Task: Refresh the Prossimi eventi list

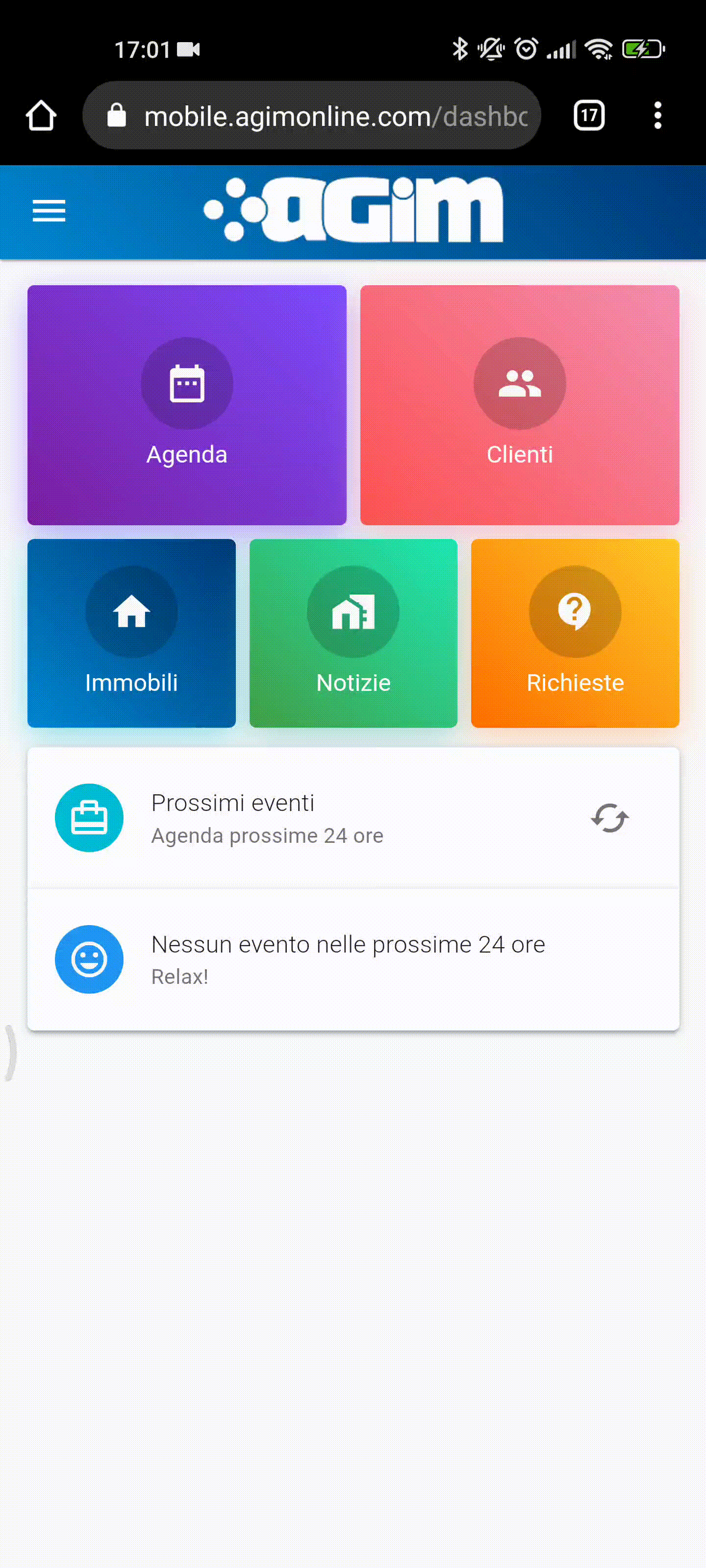Action: coord(610,817)
